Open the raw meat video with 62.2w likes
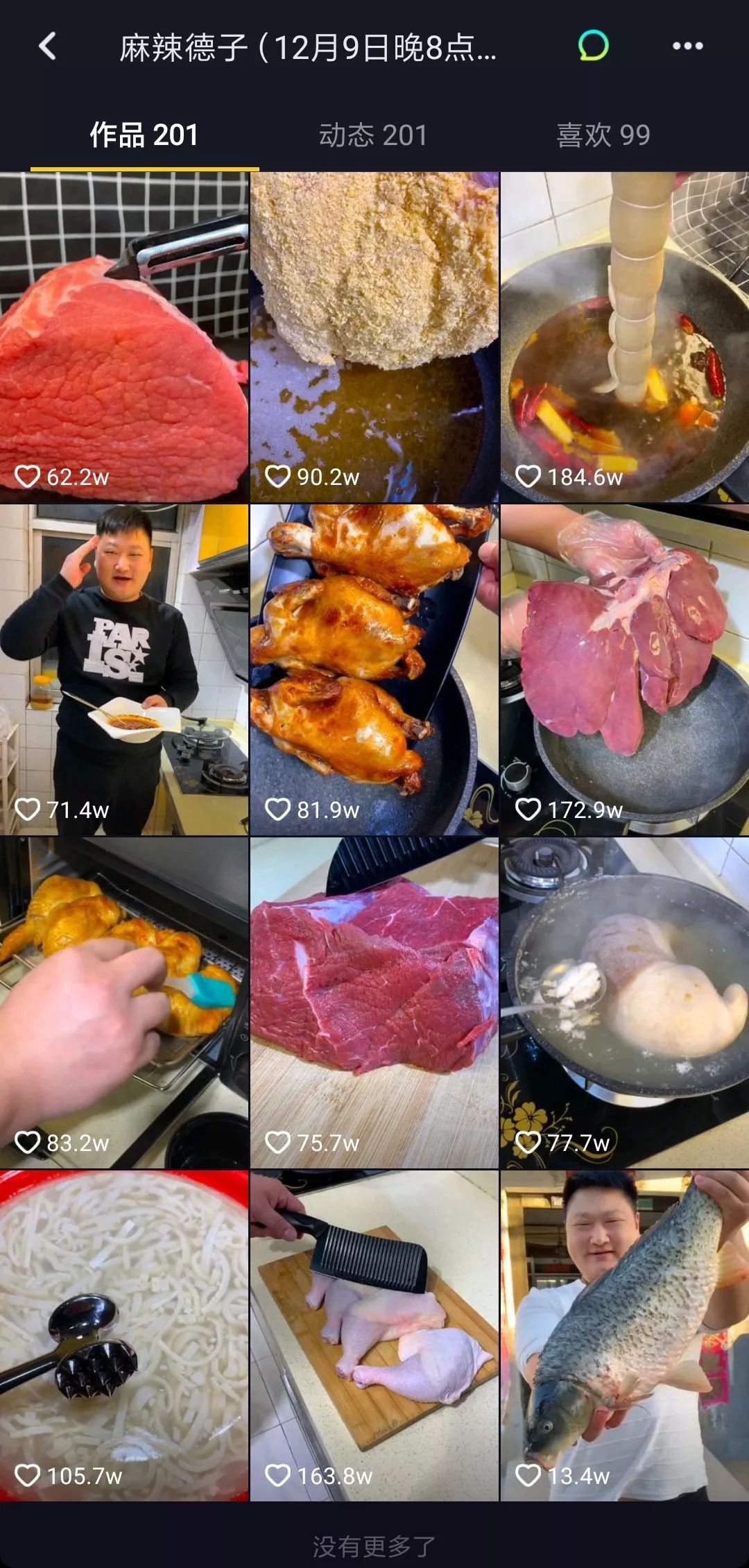The image size is (749, 1568). click(124, 337)
